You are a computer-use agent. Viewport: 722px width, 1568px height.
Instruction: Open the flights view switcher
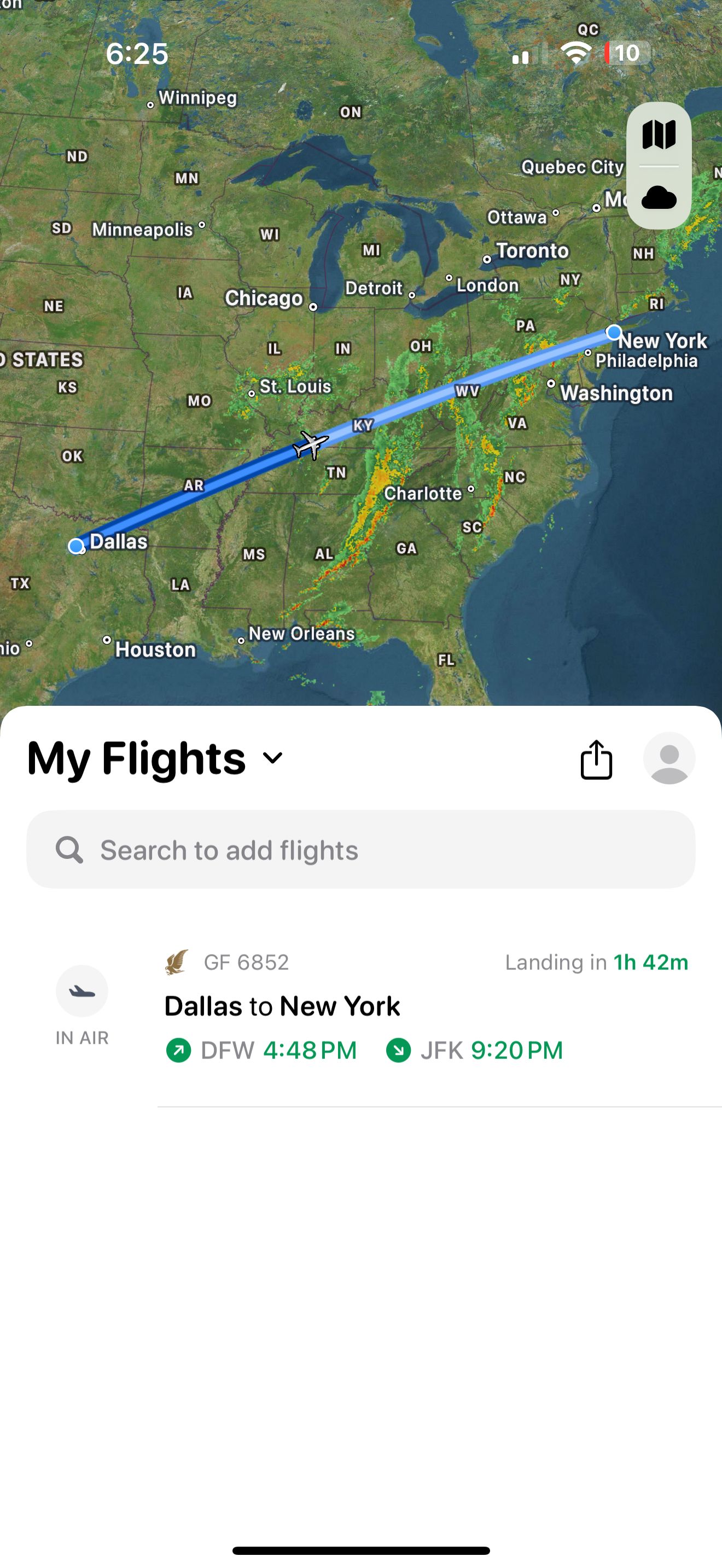click(x=272, y=758)
